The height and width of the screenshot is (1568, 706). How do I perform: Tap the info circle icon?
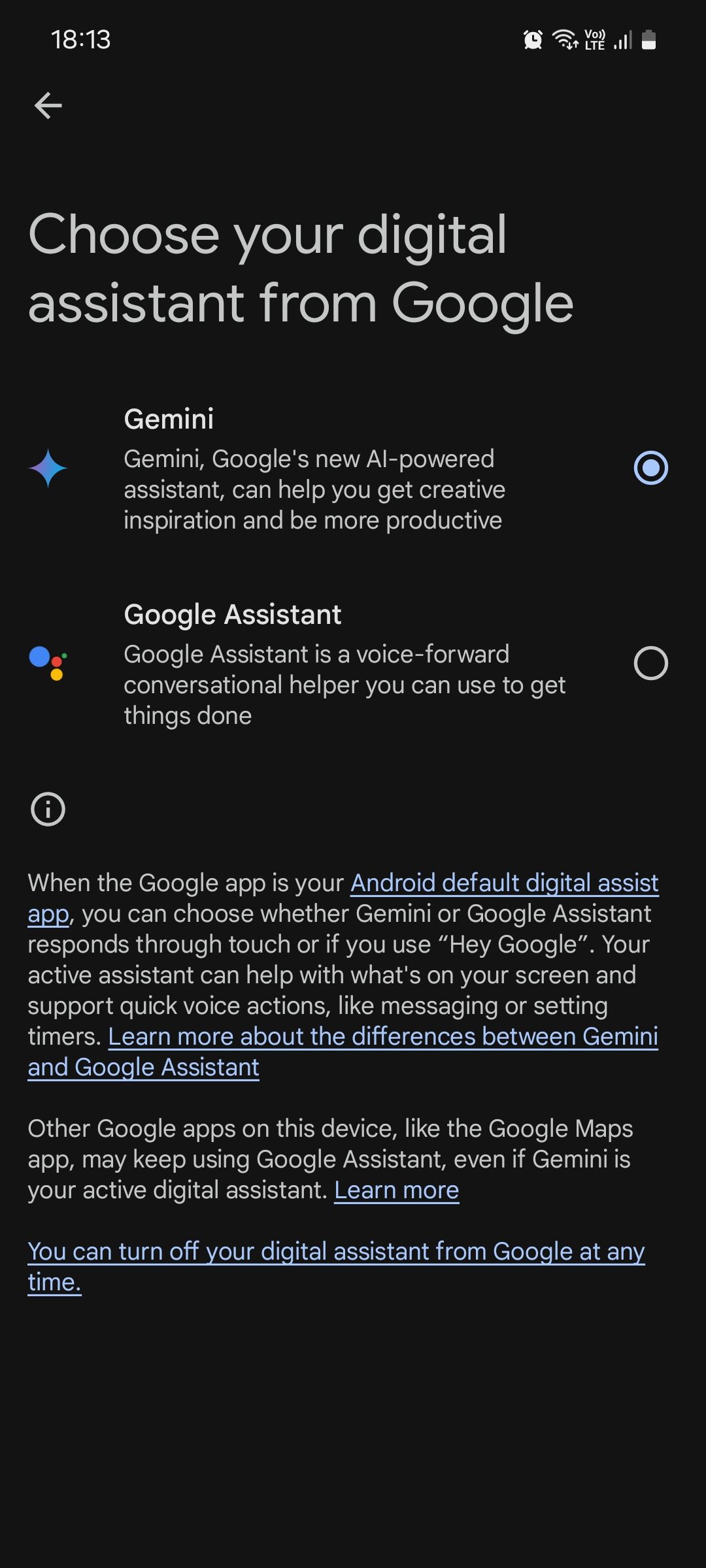(49, 808)
